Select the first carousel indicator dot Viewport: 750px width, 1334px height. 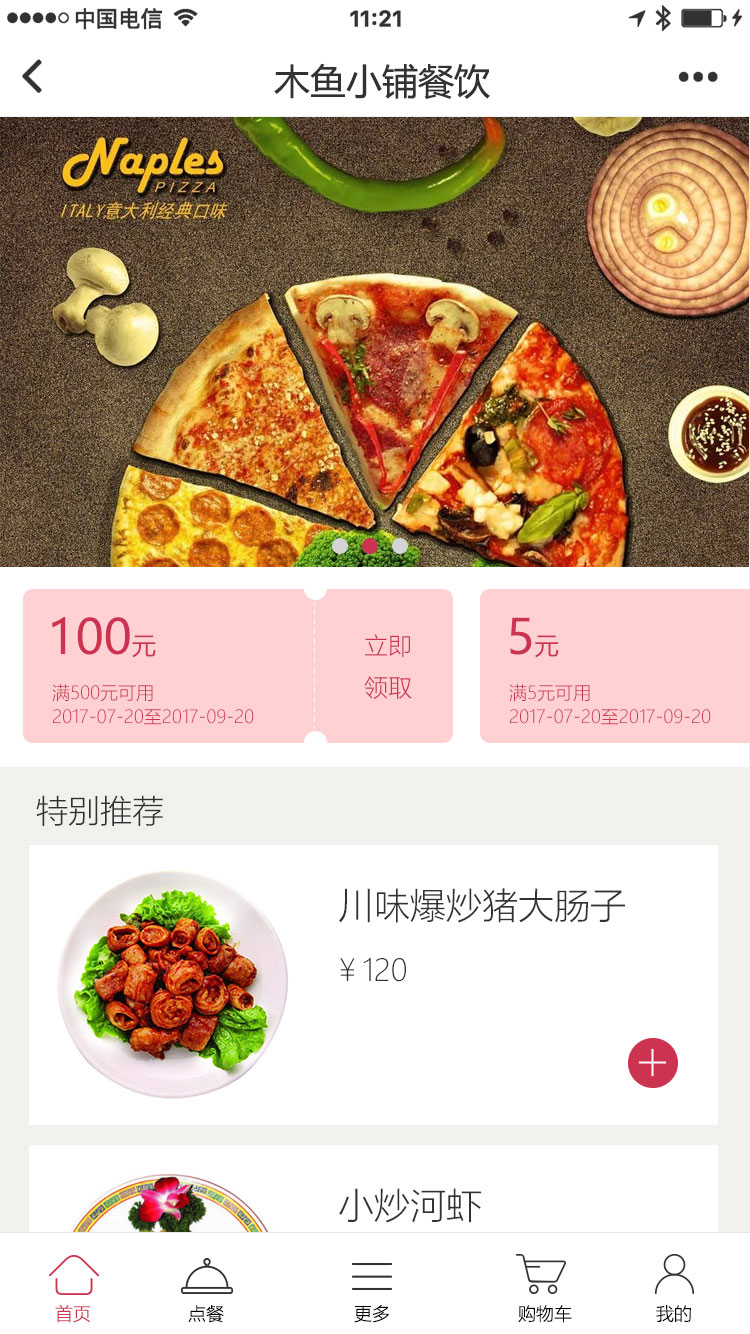click(340, 547)
